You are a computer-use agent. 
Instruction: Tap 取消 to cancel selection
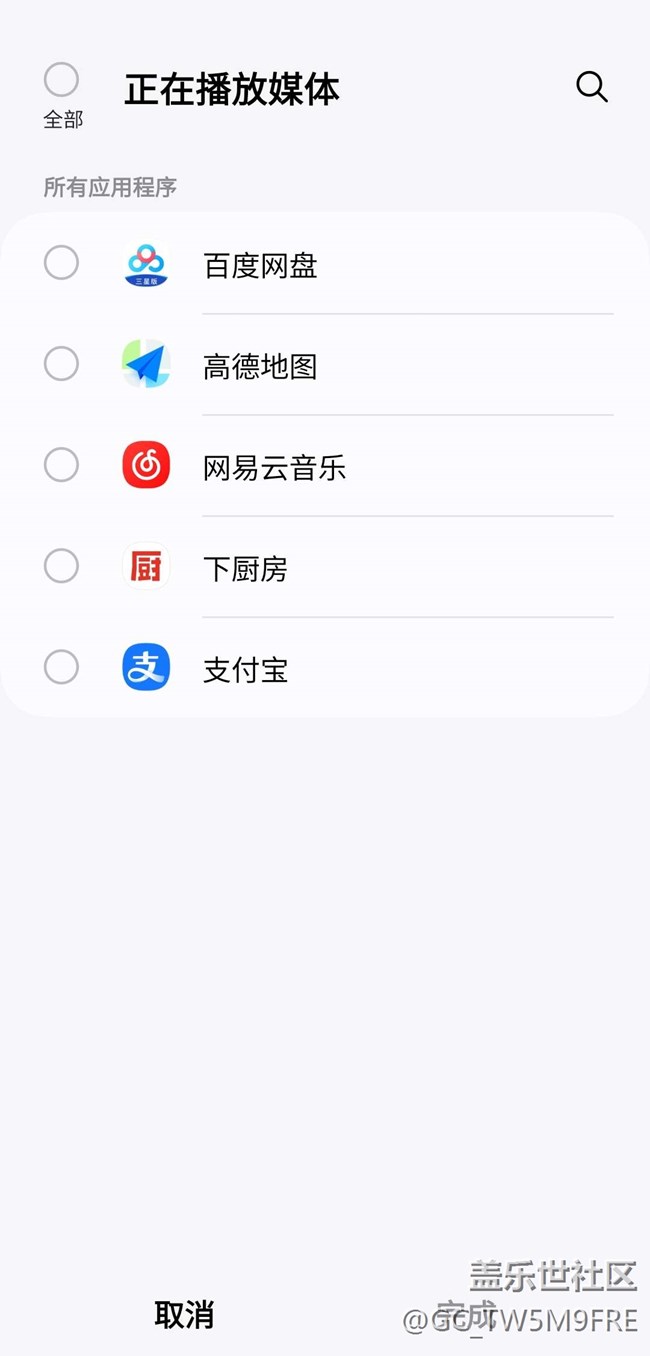pos(184,1315)
